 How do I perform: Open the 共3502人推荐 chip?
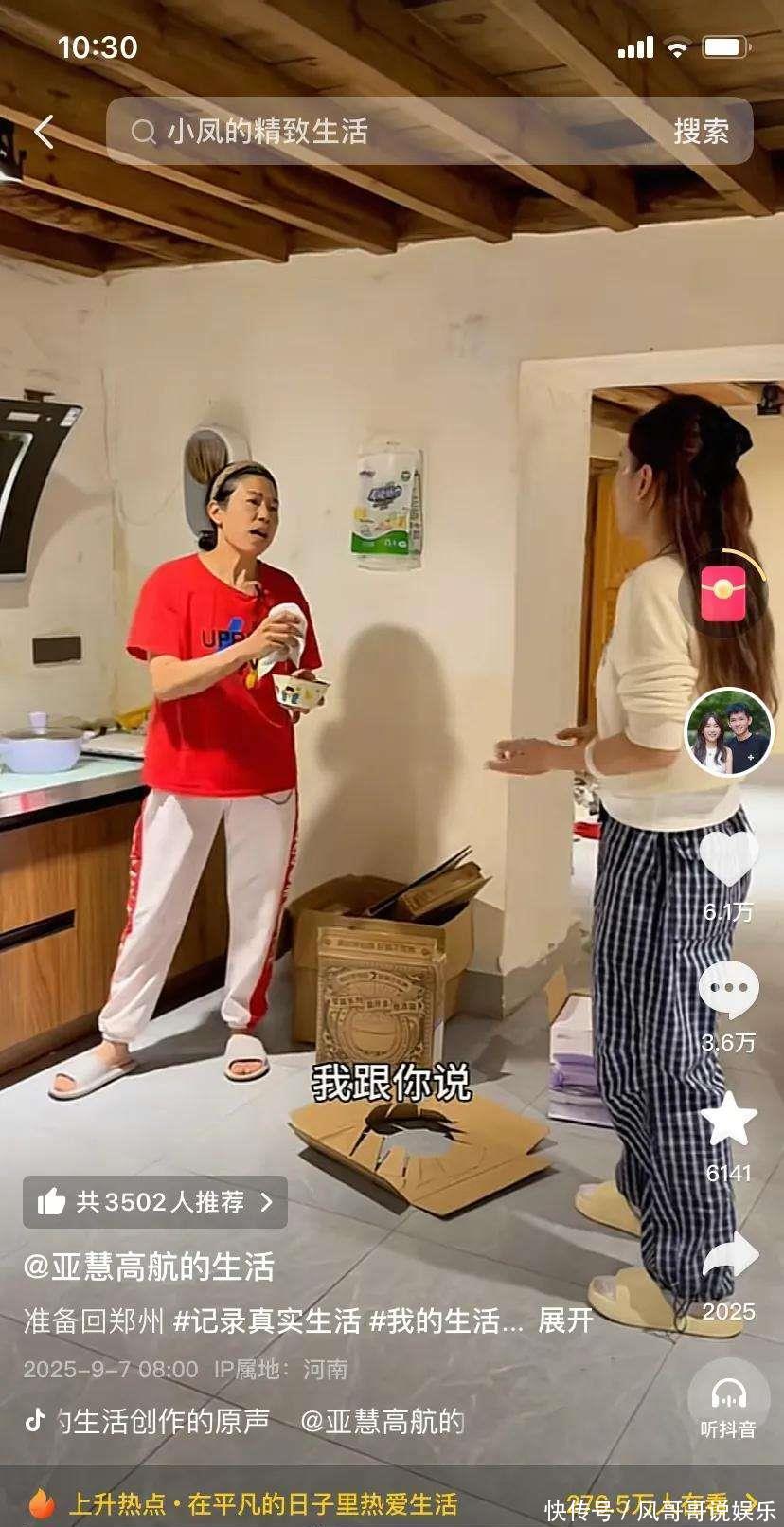pyautogui.click(x=155, y=1202)
